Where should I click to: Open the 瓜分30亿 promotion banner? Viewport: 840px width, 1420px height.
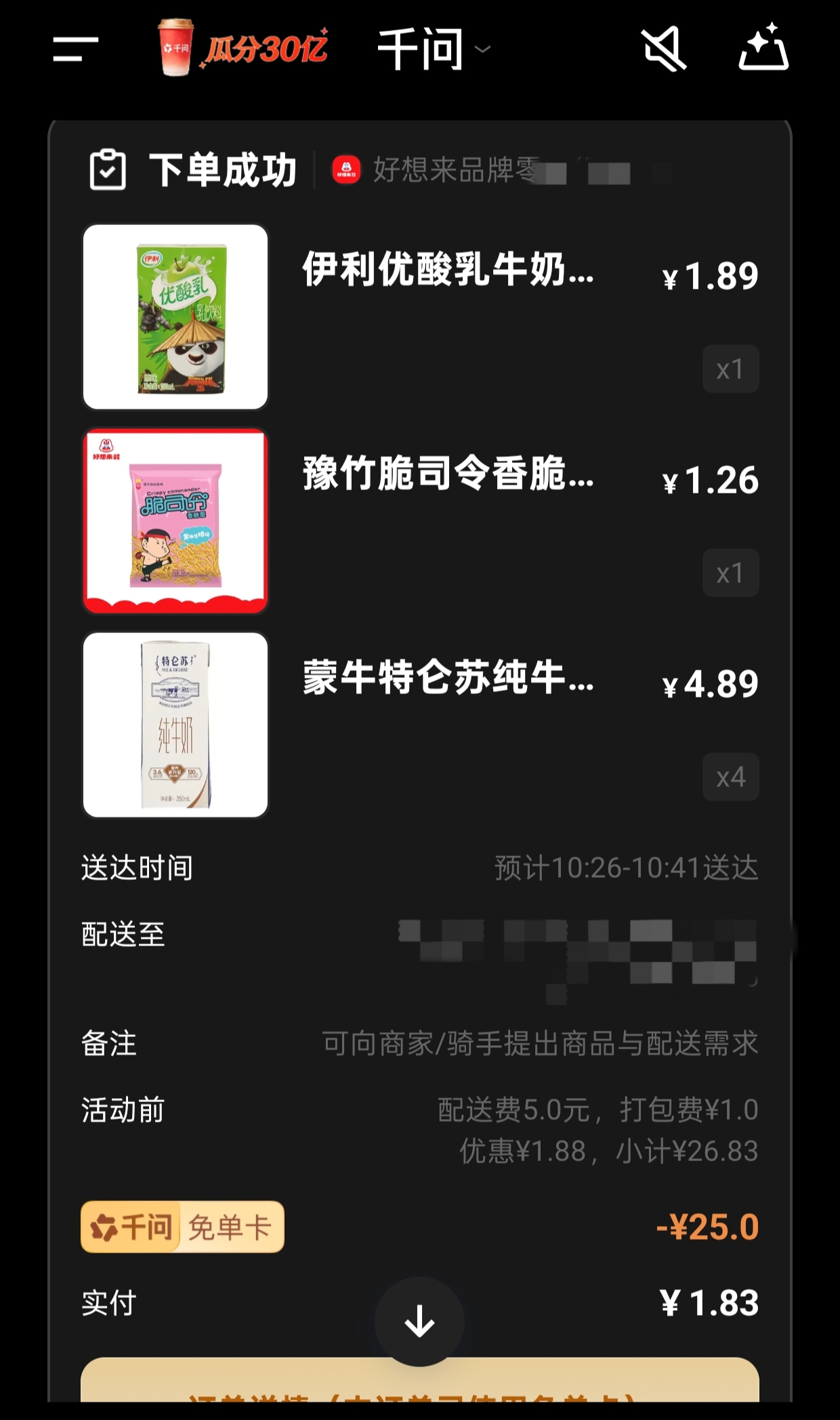point(243,47)
